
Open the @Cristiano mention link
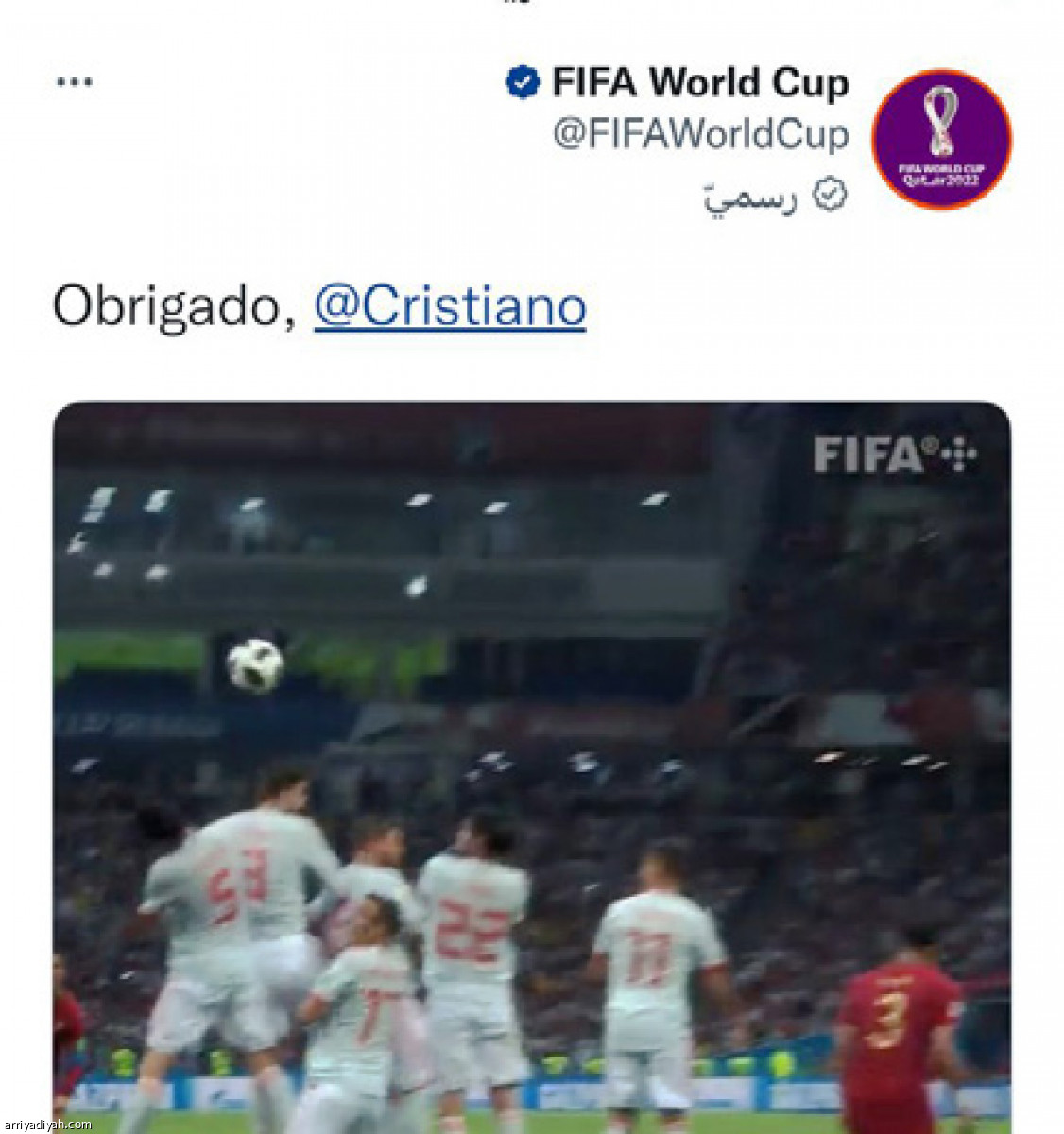point(450,307)
